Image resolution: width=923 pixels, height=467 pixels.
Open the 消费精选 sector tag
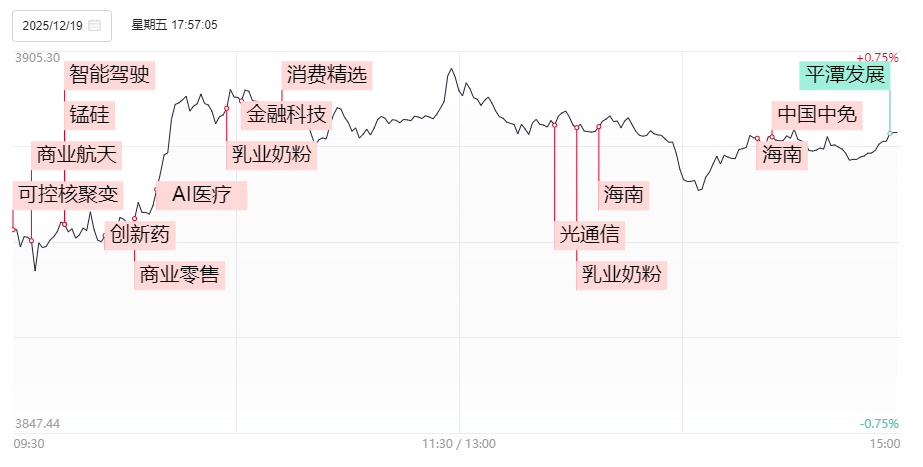coord(326,74)
